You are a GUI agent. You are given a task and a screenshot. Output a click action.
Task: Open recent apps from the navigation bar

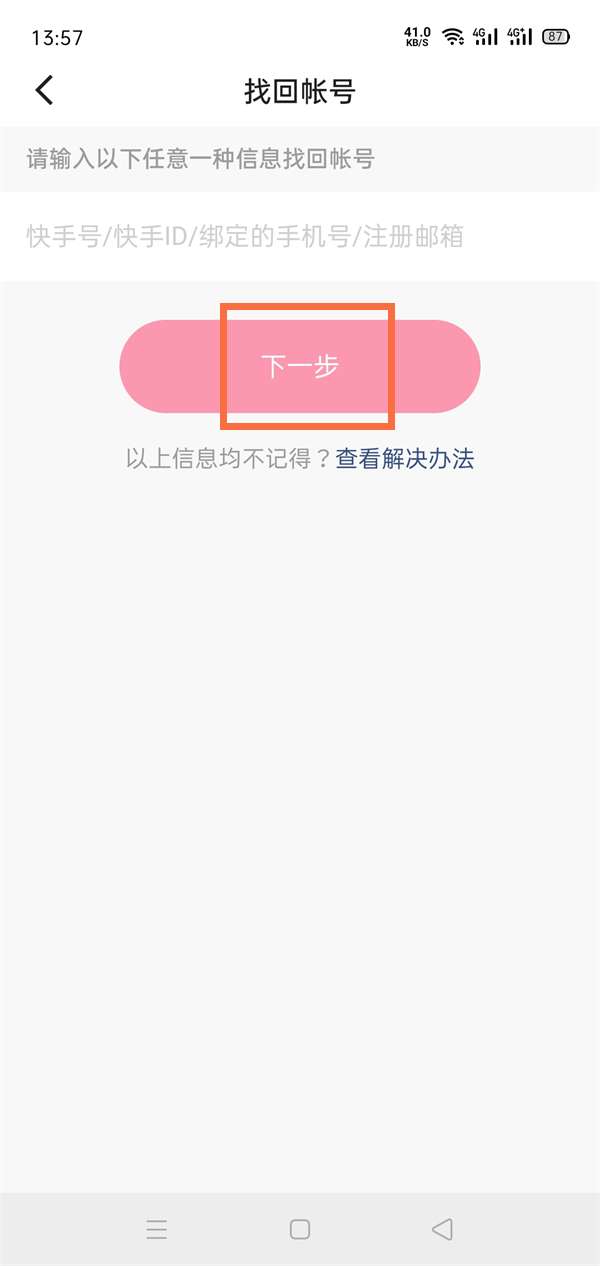[157, 1229]
